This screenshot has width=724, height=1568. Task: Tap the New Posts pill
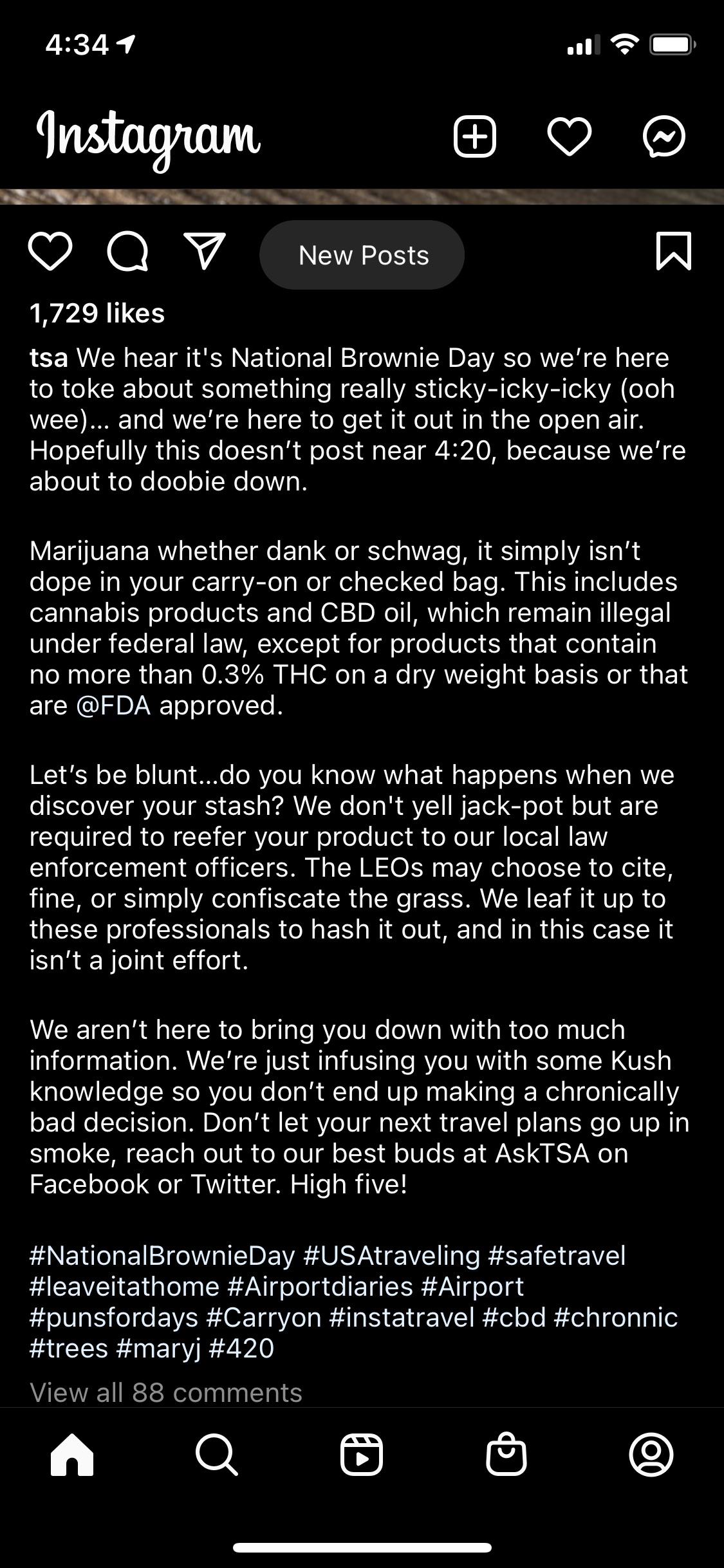pyautogui.click(x=362, y=255)
